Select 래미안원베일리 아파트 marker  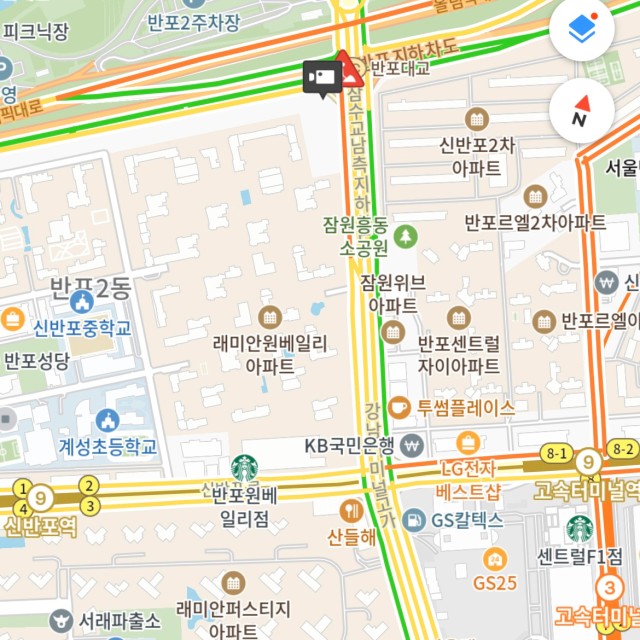[270, 318]
